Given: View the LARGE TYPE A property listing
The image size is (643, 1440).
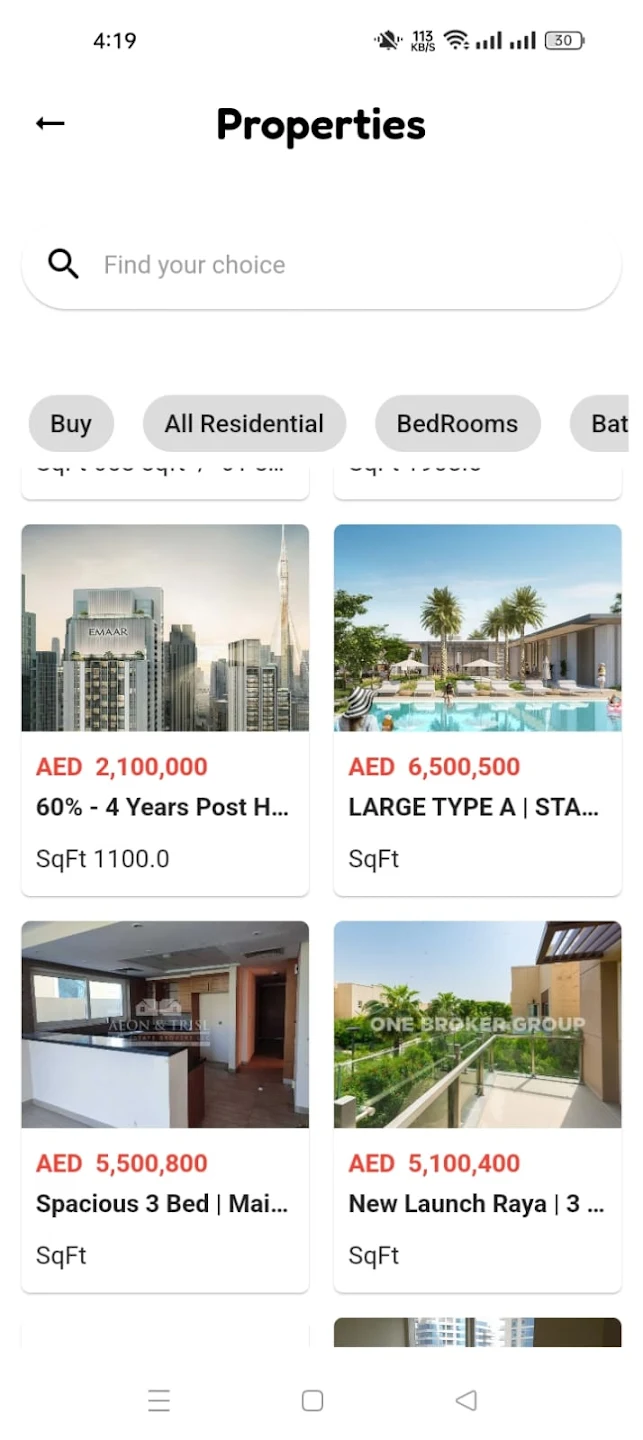Looking at the screenshot, I should 477,709.
